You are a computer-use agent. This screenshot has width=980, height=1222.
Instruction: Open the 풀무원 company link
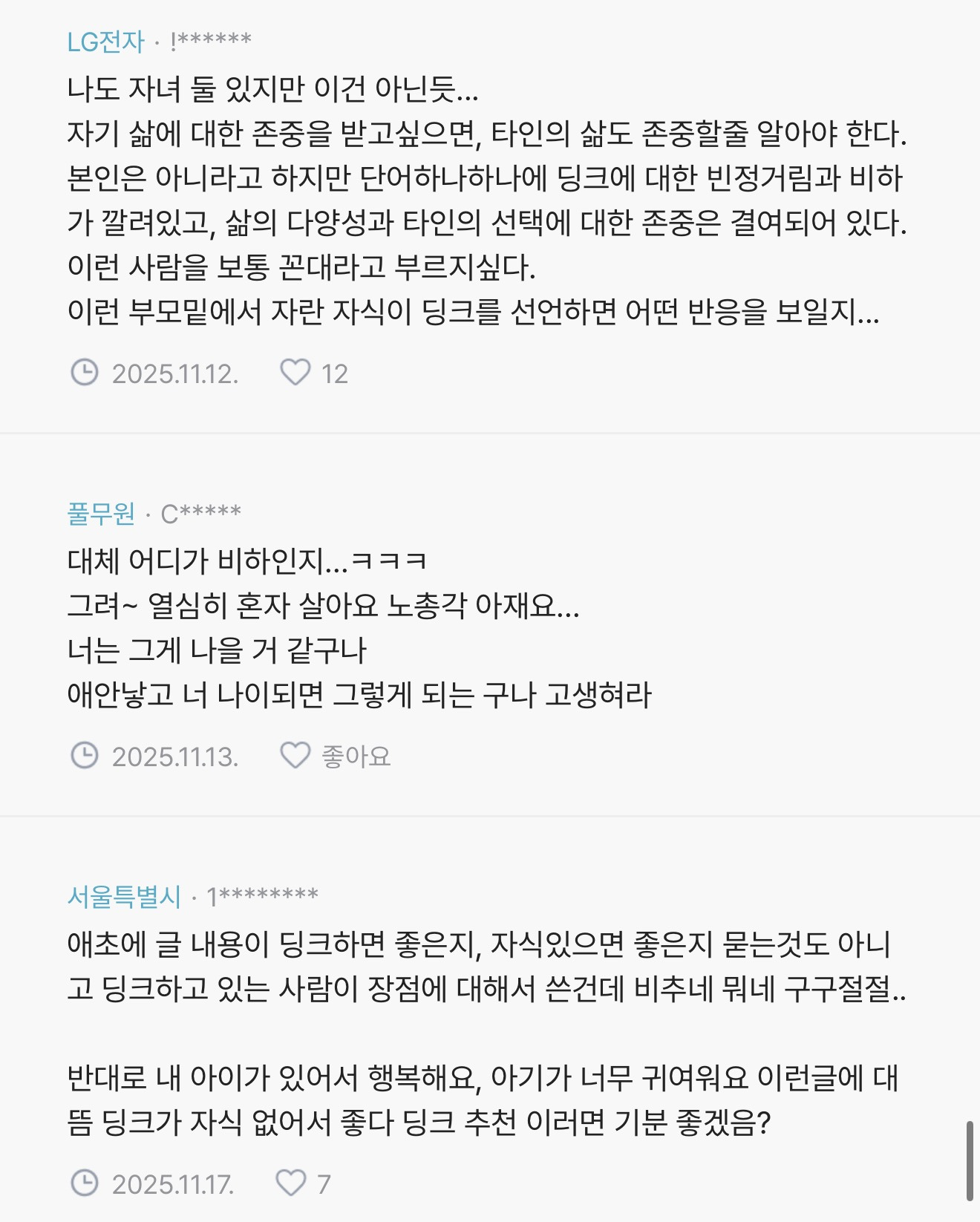pyautogui.click(x=101, y=513)
